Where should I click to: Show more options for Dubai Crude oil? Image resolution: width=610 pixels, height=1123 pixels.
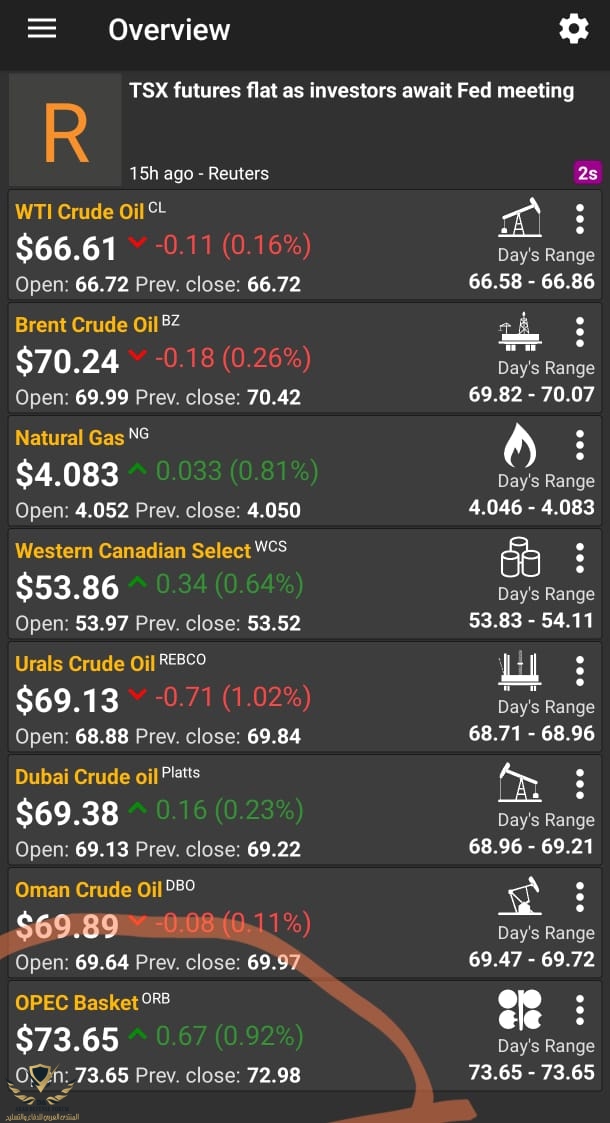tap(580, 783)
